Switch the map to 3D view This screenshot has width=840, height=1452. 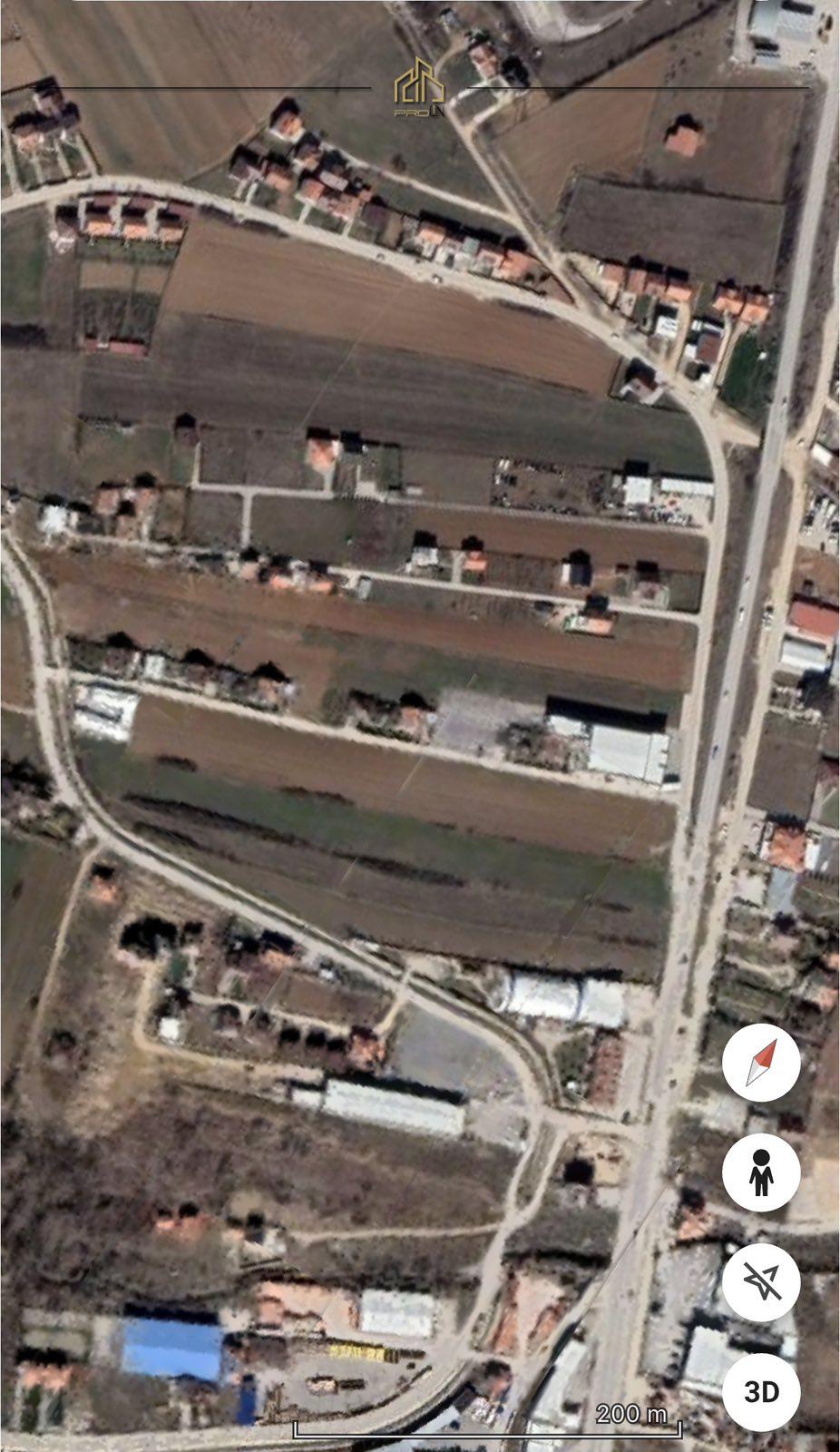tap(761, 1392)
